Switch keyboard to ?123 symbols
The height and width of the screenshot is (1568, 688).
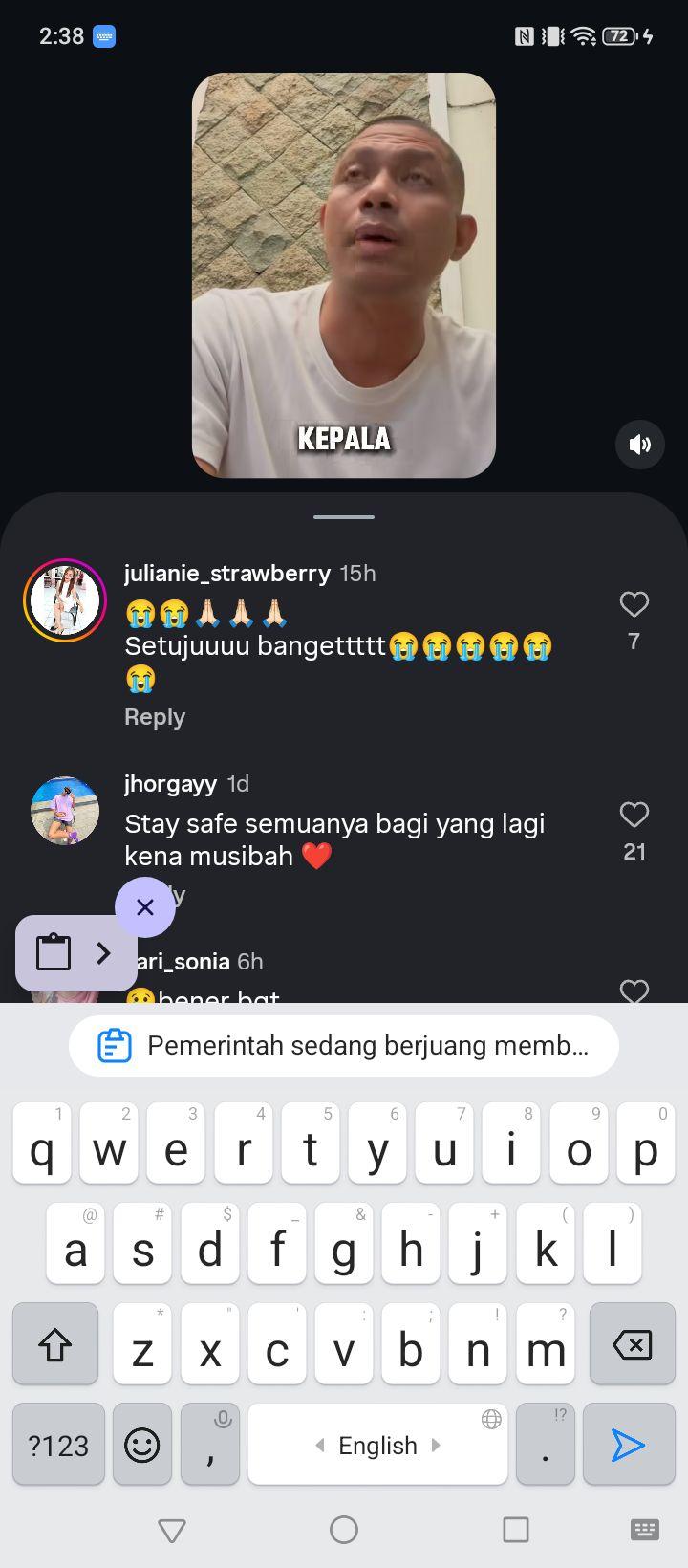point(58,1445)
